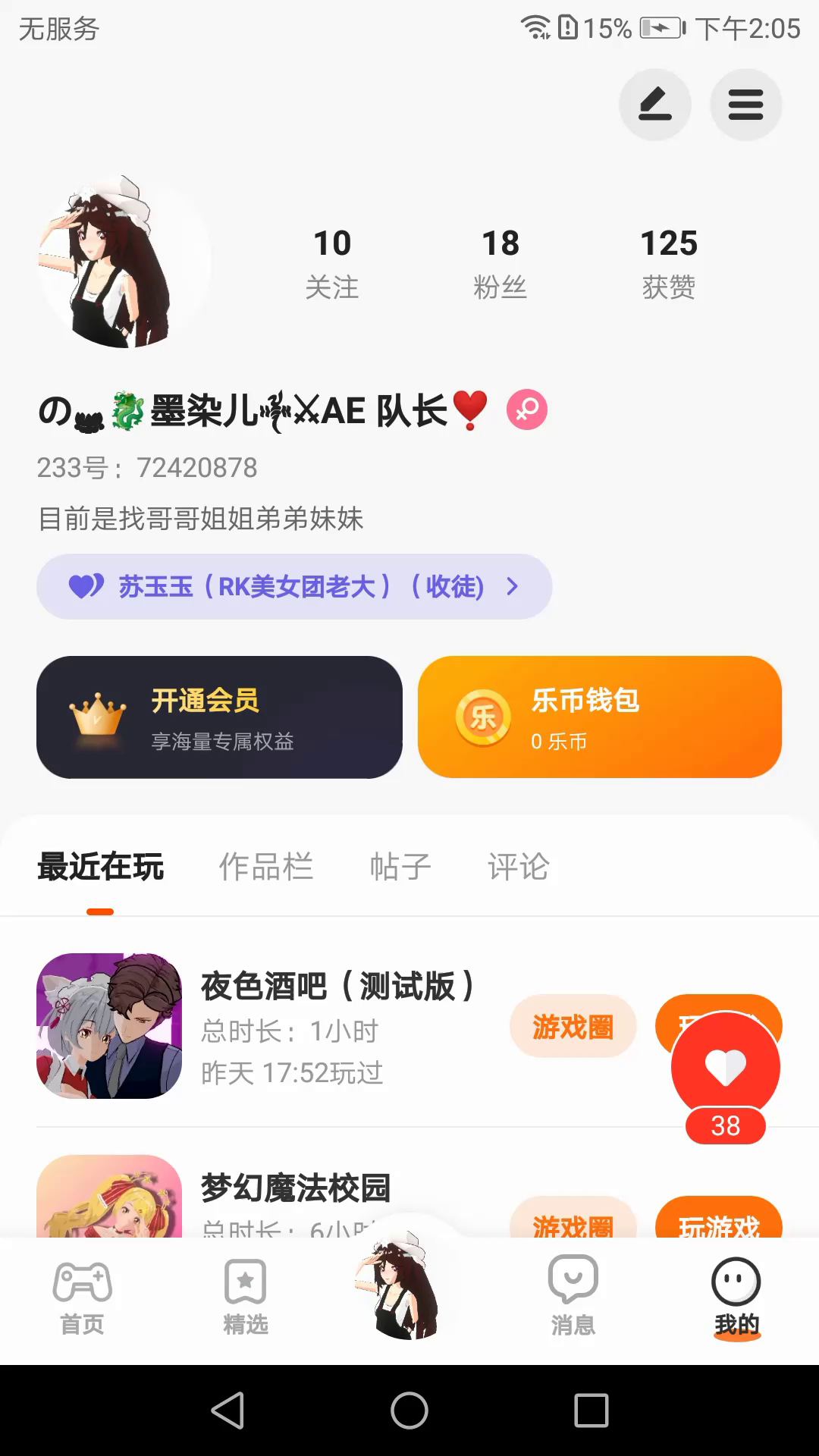Select the 最近在玩 tab
819x1456 pixels.
[x=100, y=867]
